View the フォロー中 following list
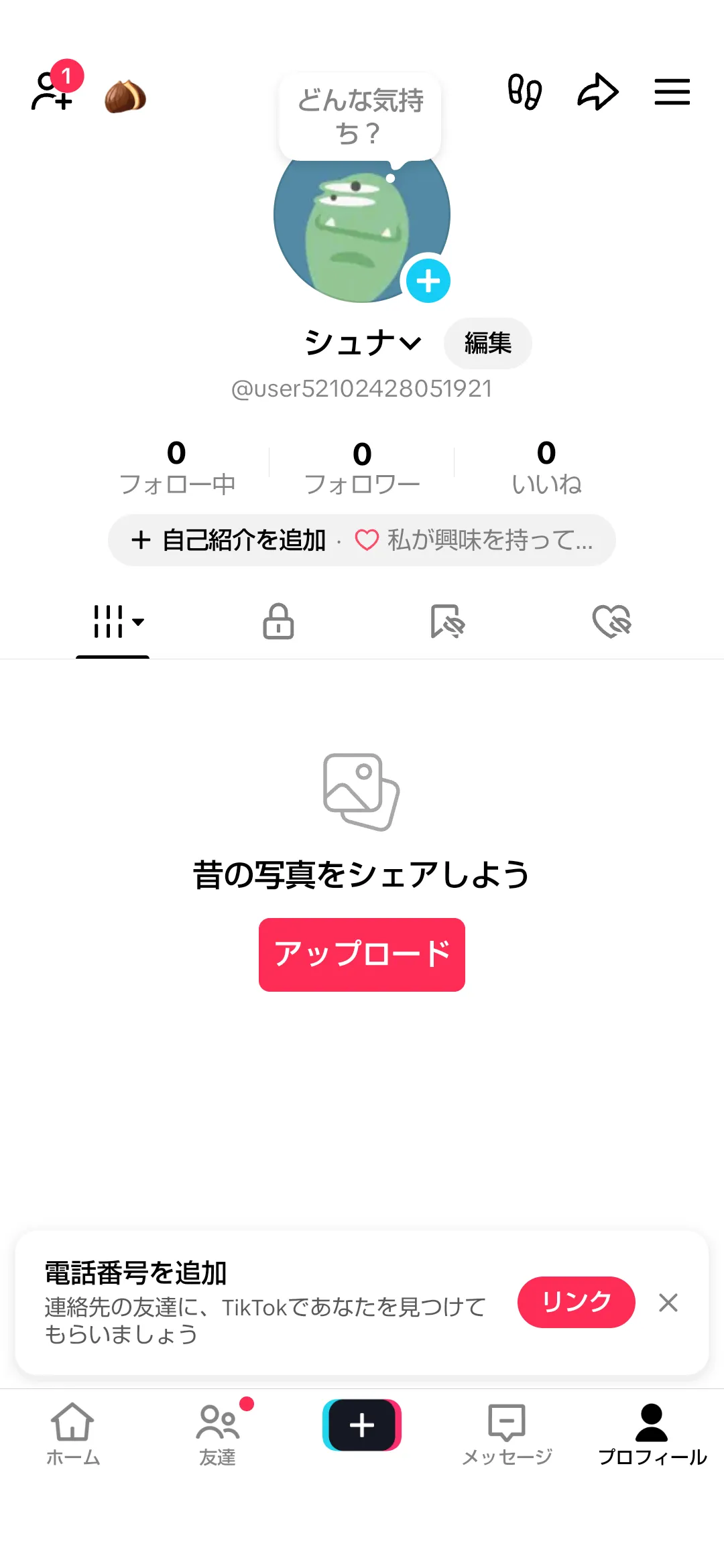Viewport: 724px width, 1568px height. click(177, 467)
